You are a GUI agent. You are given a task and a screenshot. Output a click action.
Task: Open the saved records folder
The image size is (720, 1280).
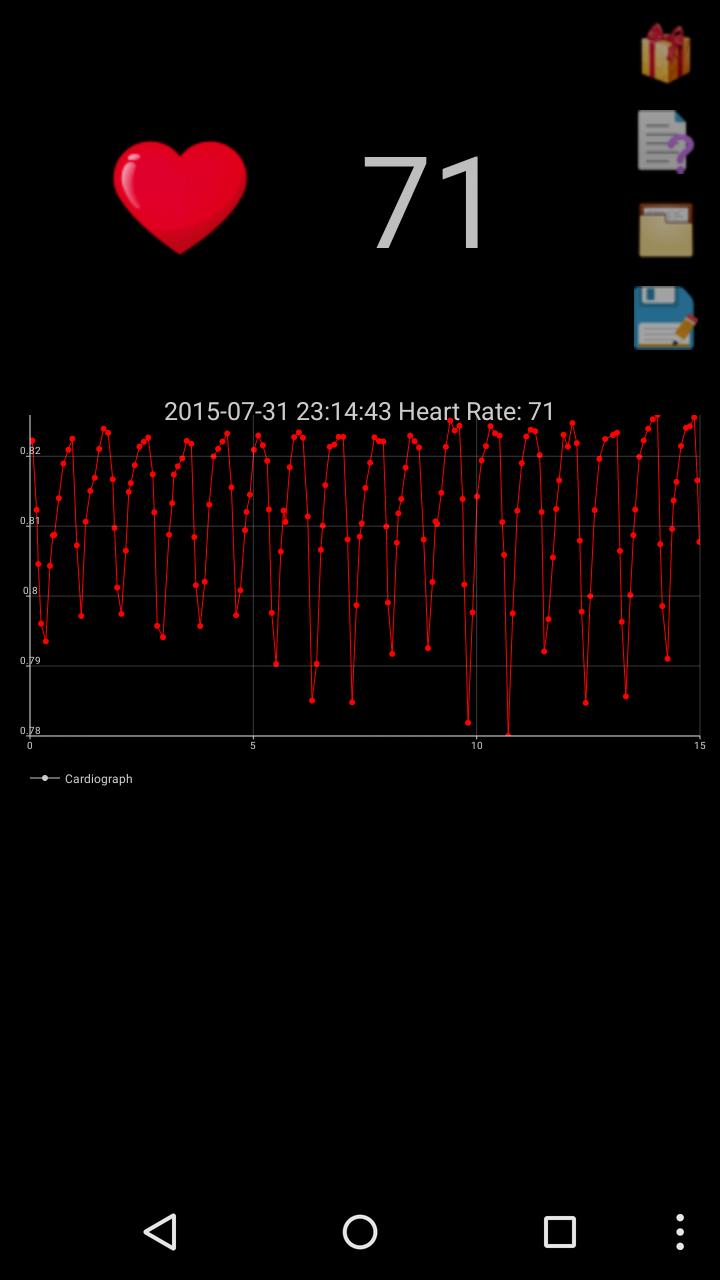(665, 230)
